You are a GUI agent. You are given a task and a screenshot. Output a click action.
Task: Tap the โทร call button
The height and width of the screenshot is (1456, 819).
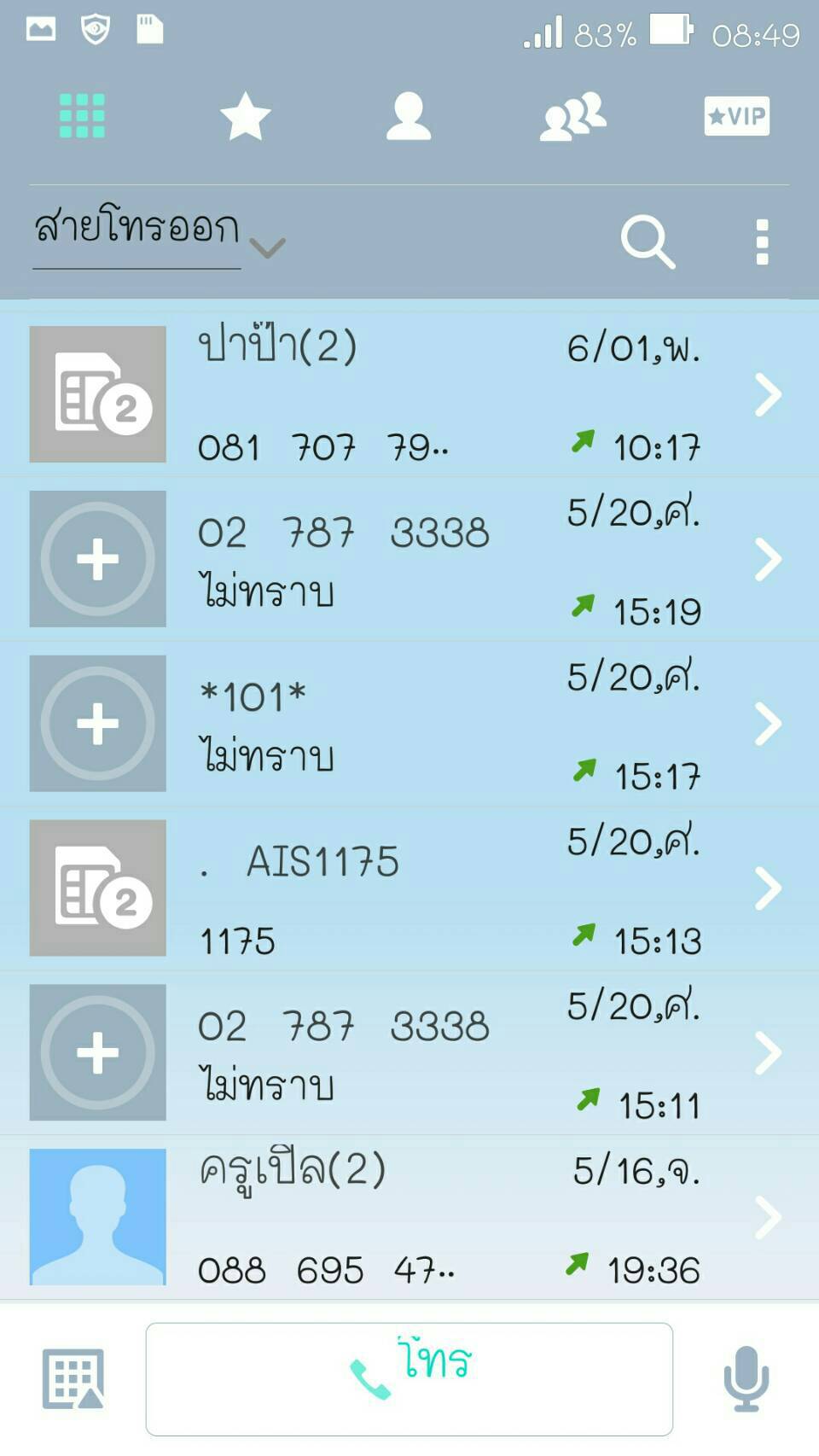pos(409,1379)
